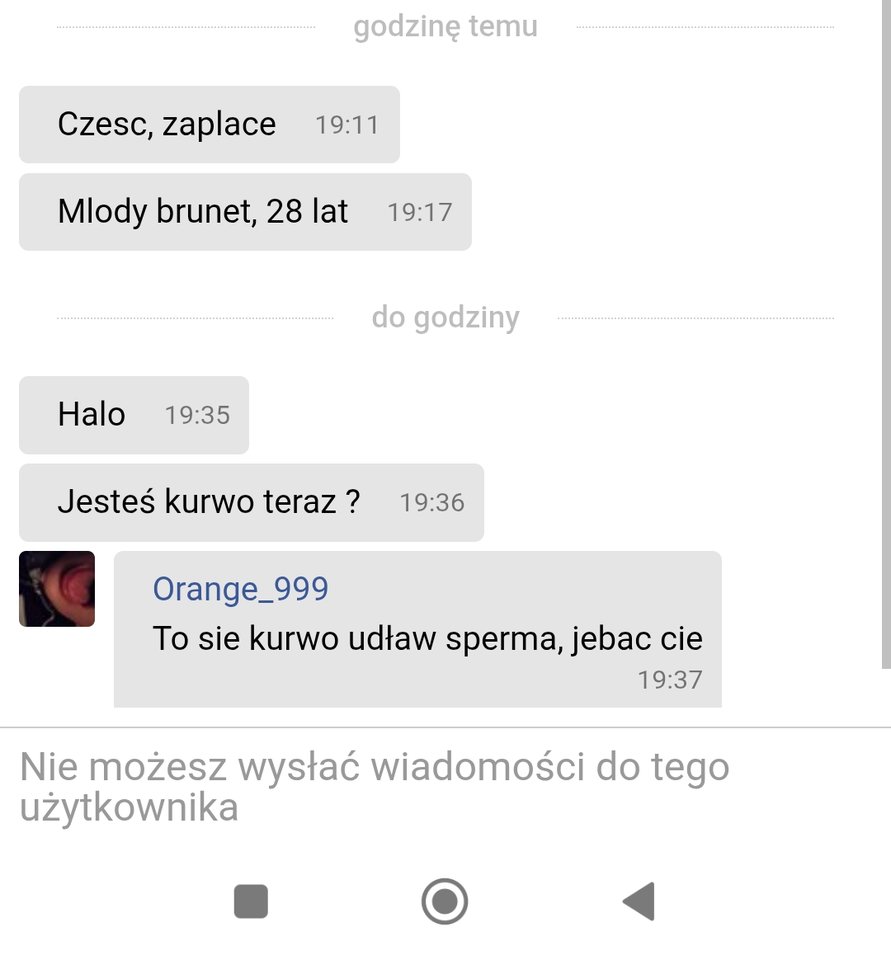891x960 pixels.
Task: Tap the Android recents square button
Action: tap(250, 902)
